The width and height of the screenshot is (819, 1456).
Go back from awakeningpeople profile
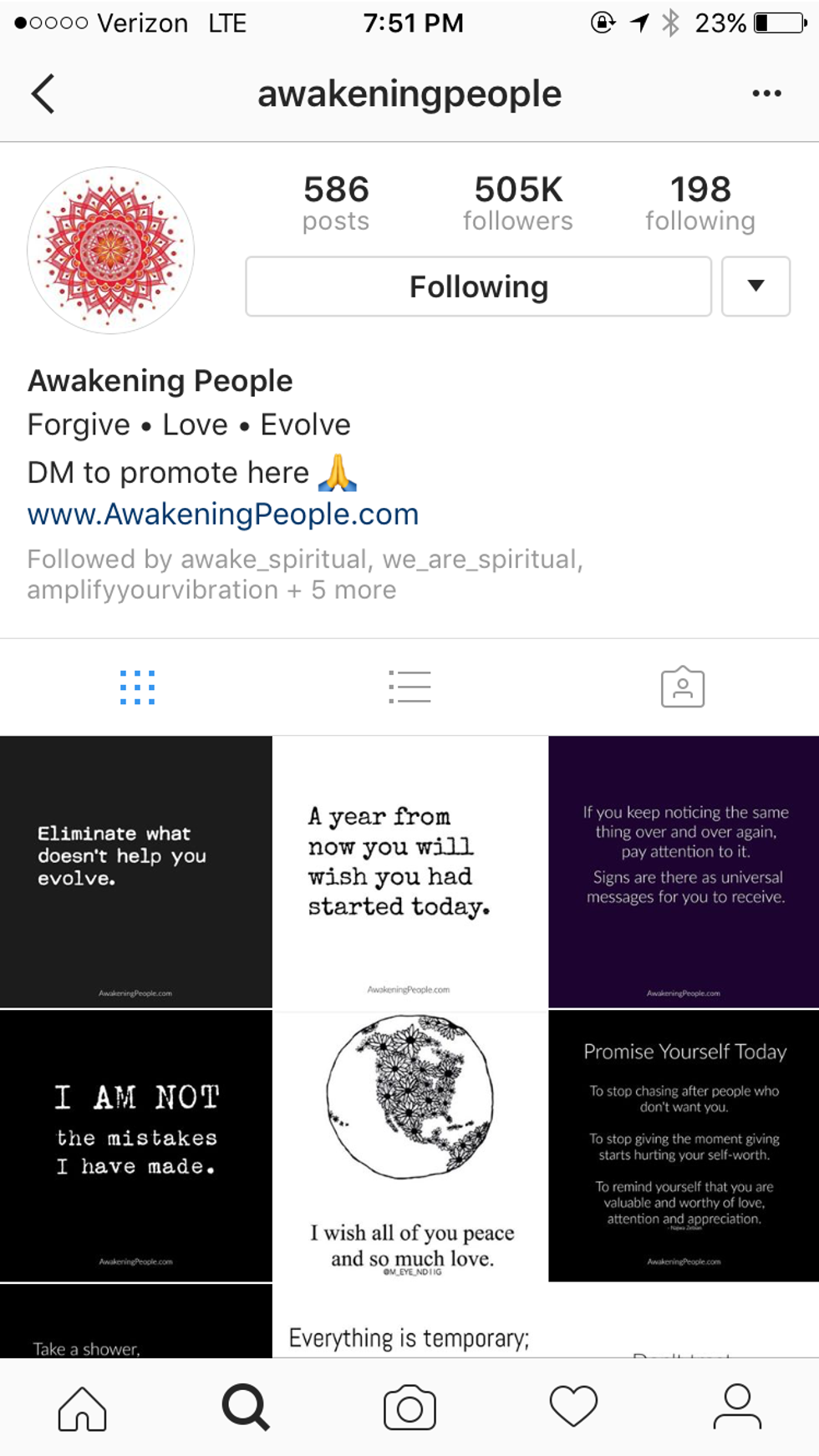click(x=43, y=94)
